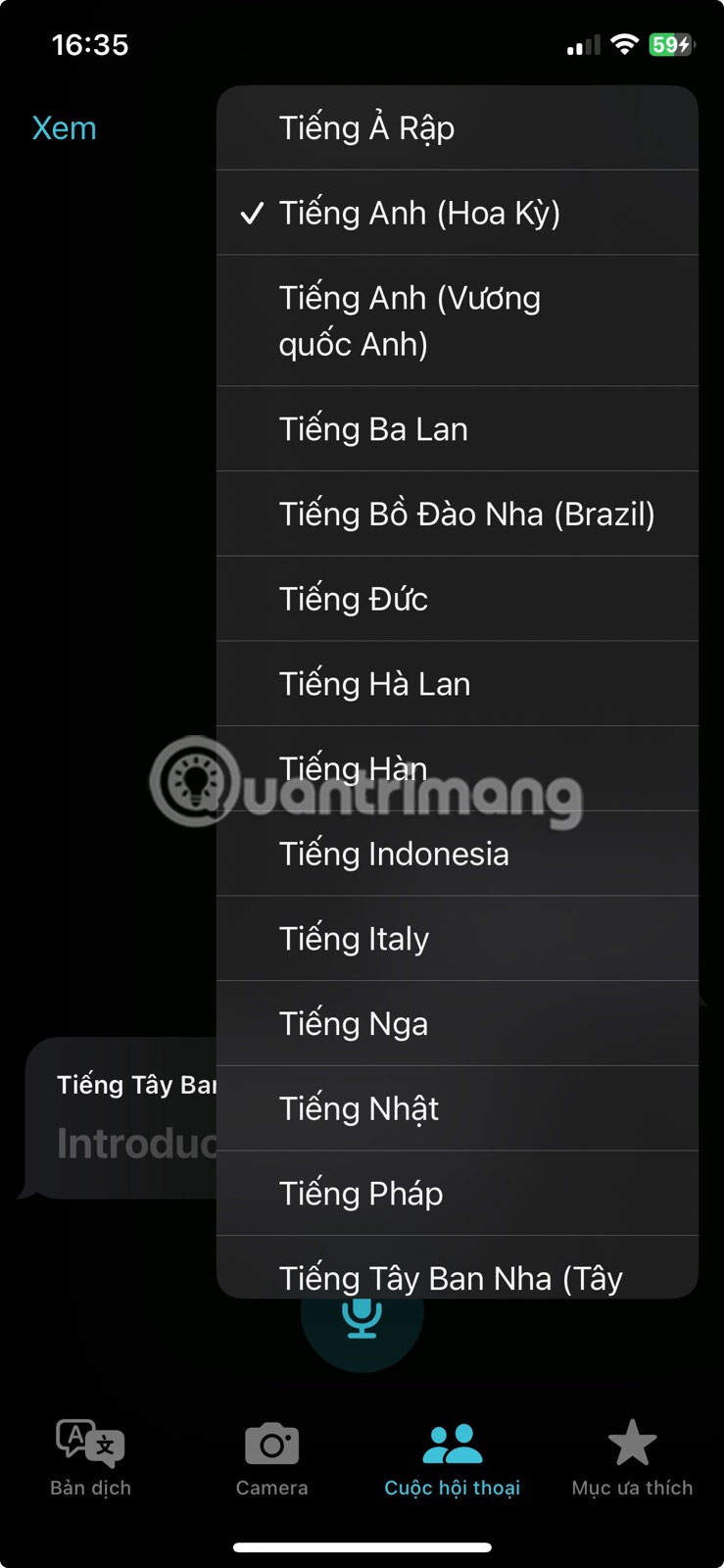This screenshot has width=724, height=1568.
Task: Select Tiếng Pháp language
Action: point(457,1194)
